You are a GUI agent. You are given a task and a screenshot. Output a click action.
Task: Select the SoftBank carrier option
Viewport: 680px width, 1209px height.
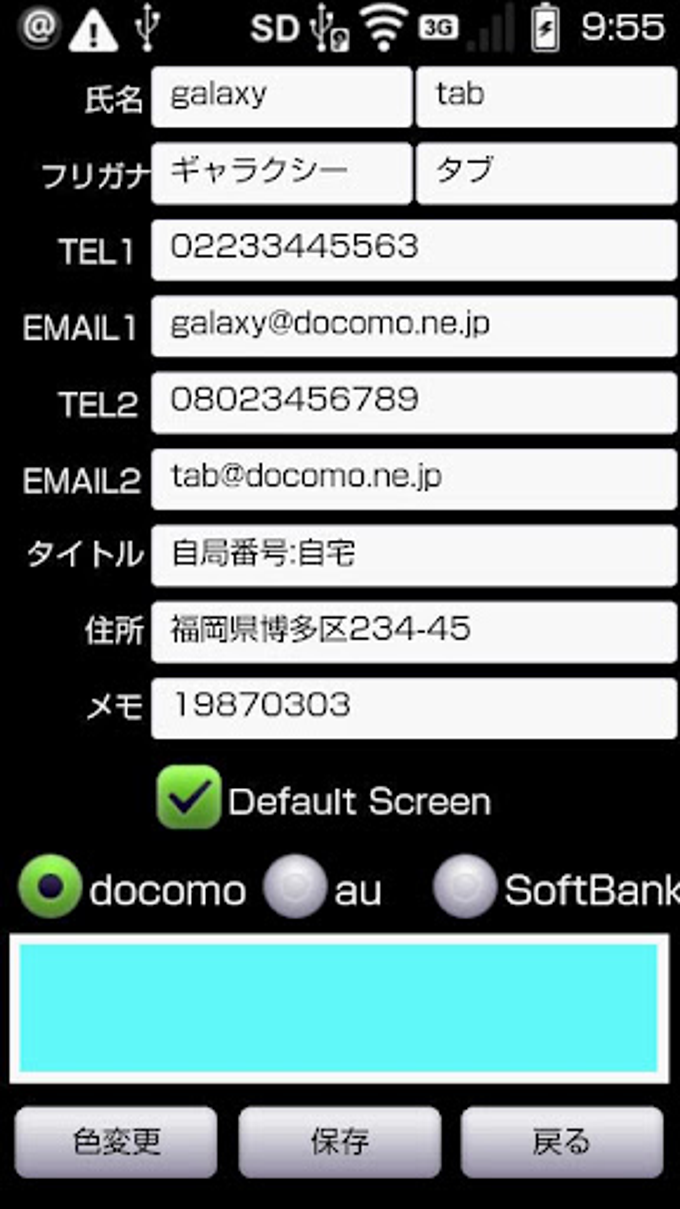coord(465,887)
